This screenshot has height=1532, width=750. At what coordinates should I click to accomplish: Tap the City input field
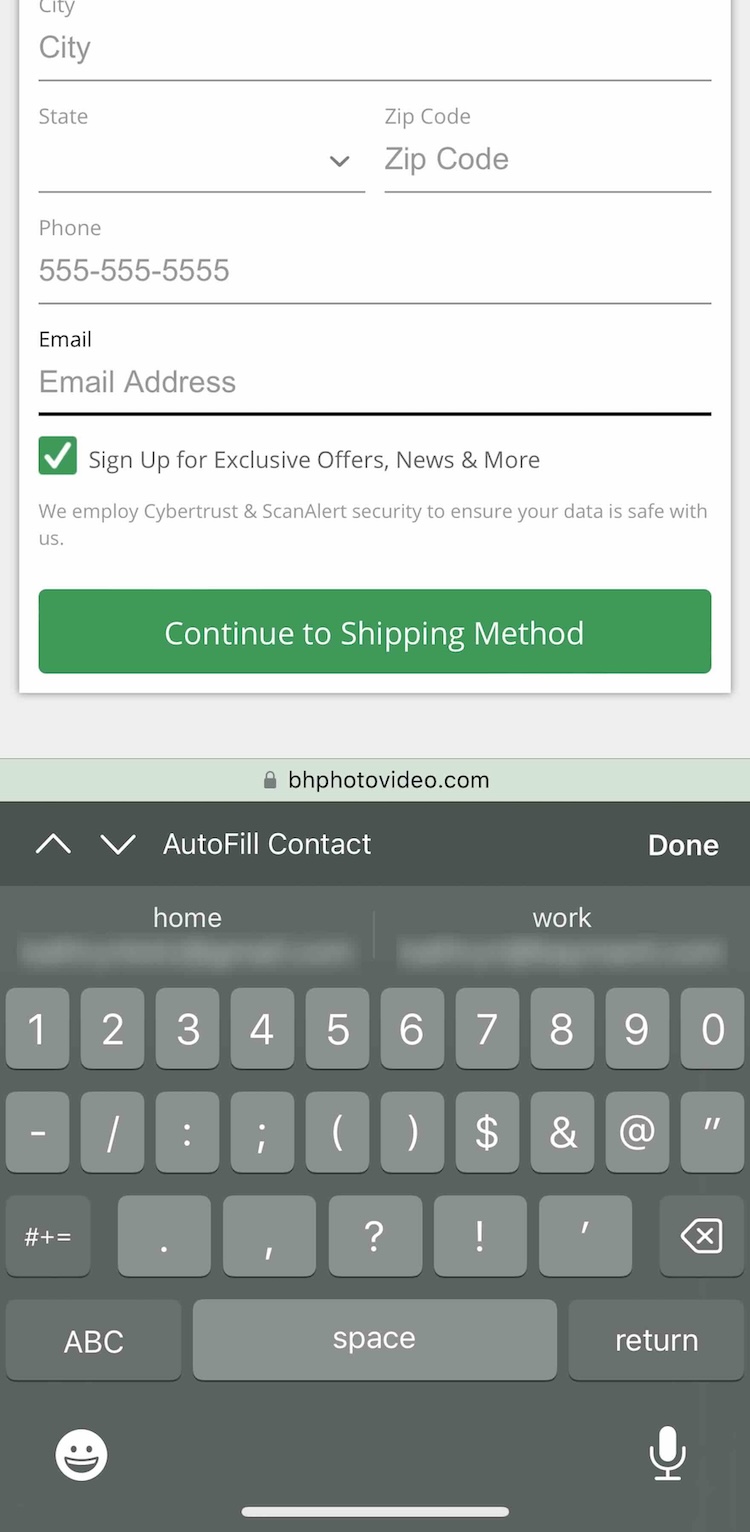[x=374, y=48]
